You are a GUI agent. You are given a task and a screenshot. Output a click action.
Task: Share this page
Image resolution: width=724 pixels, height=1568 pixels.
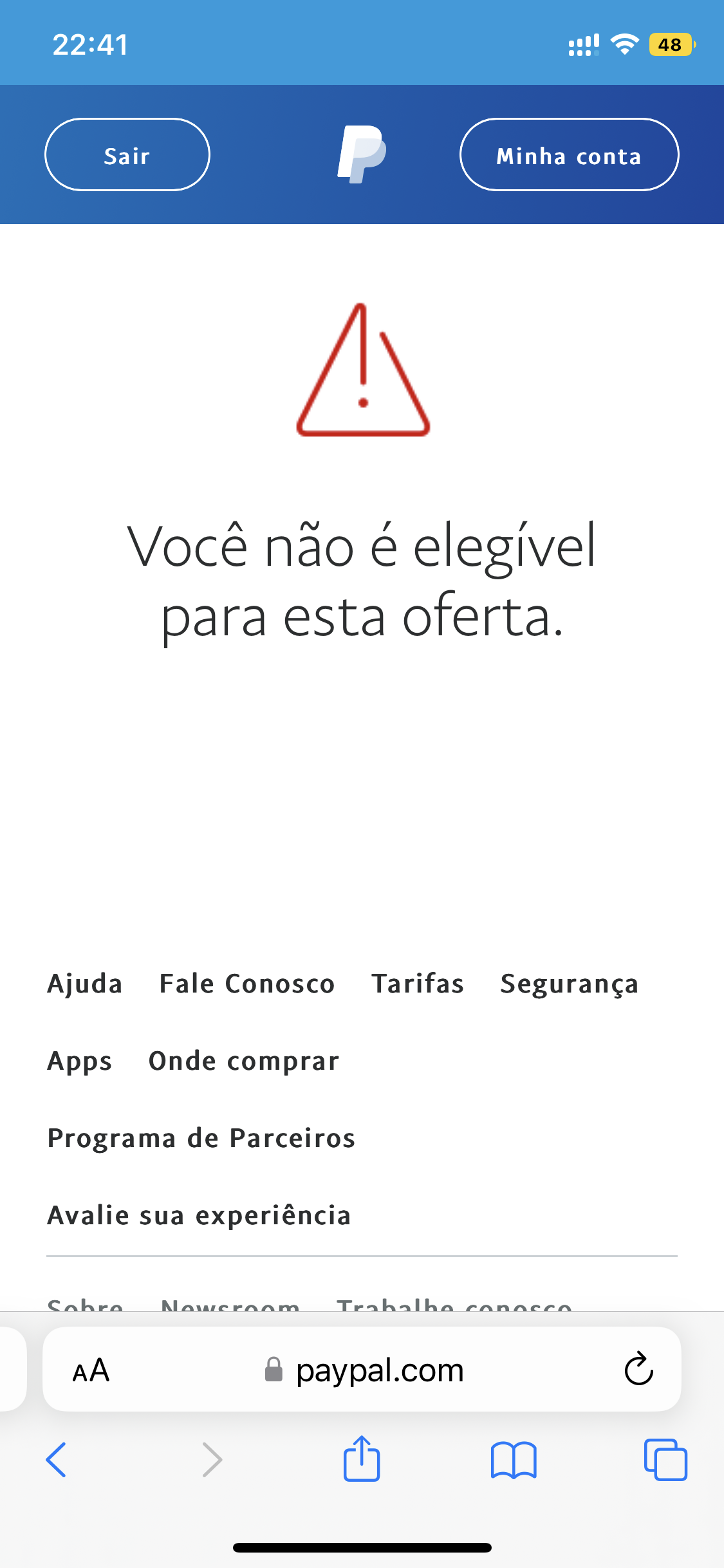[x=362, y=1459]
